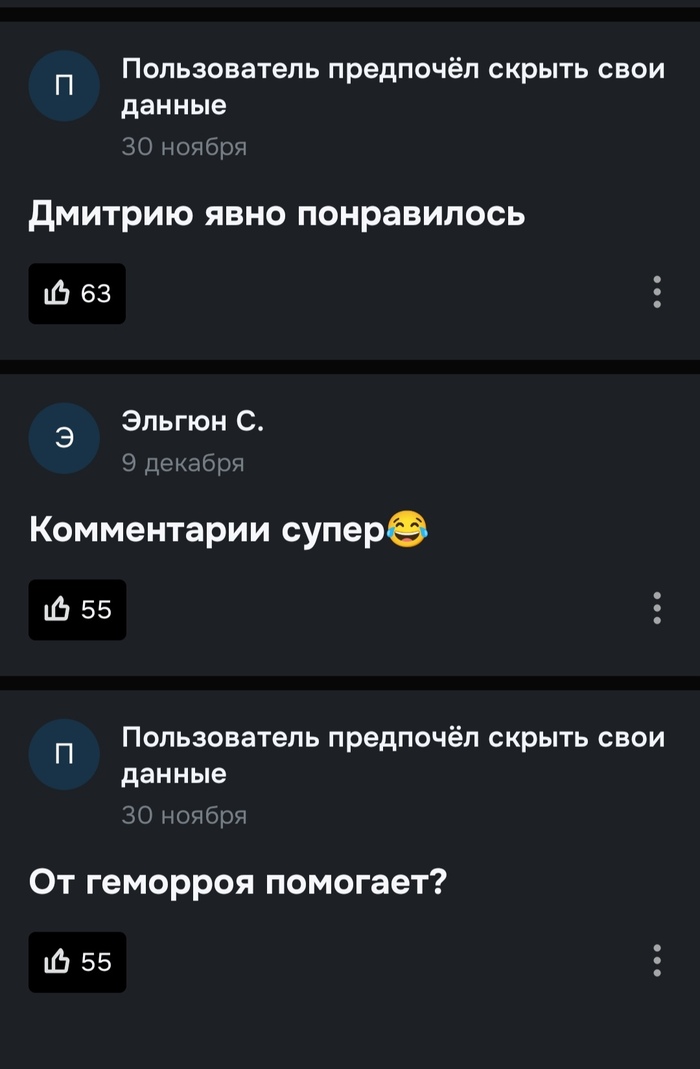Image resolution: width=700 pixels, height=1069 pixels.
Task: Like the comment «Комментарии супер»
Action: pos(77,609)
